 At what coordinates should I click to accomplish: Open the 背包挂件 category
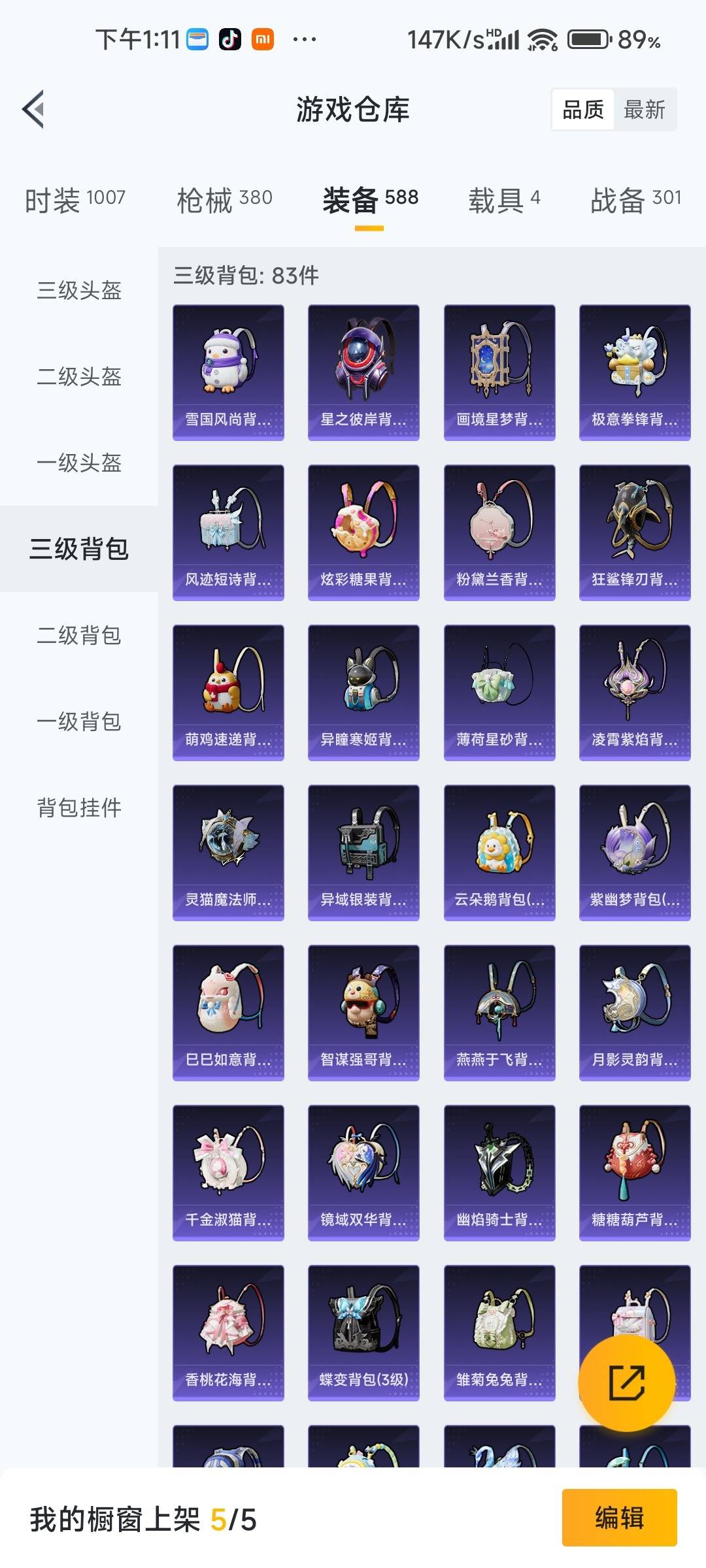pos(77,809)
